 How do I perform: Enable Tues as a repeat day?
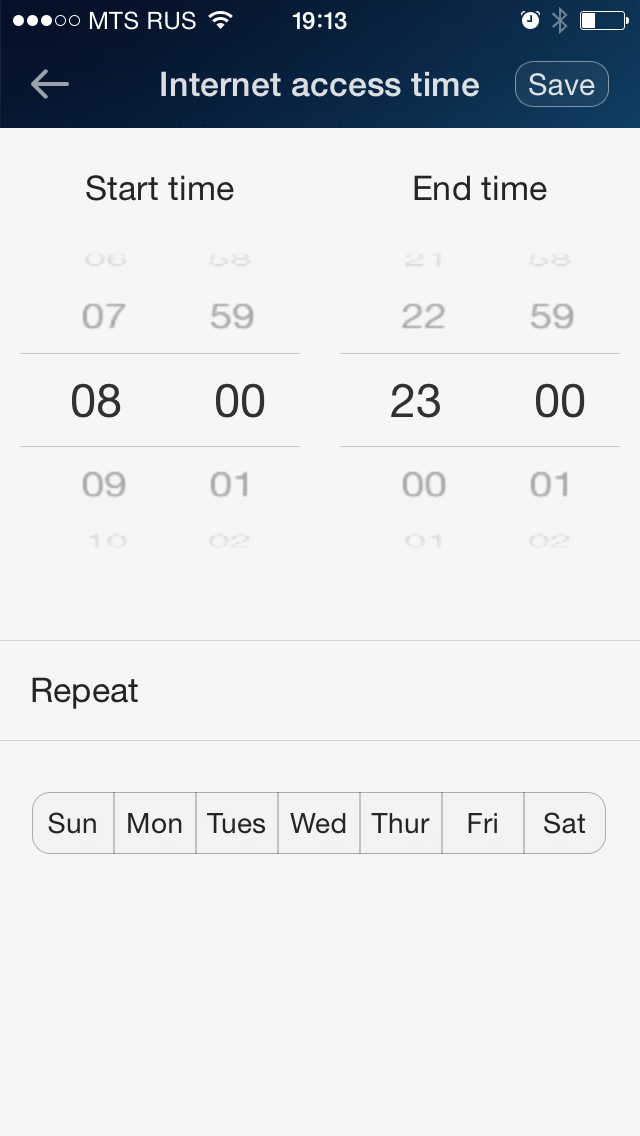(x=237, y=823)
